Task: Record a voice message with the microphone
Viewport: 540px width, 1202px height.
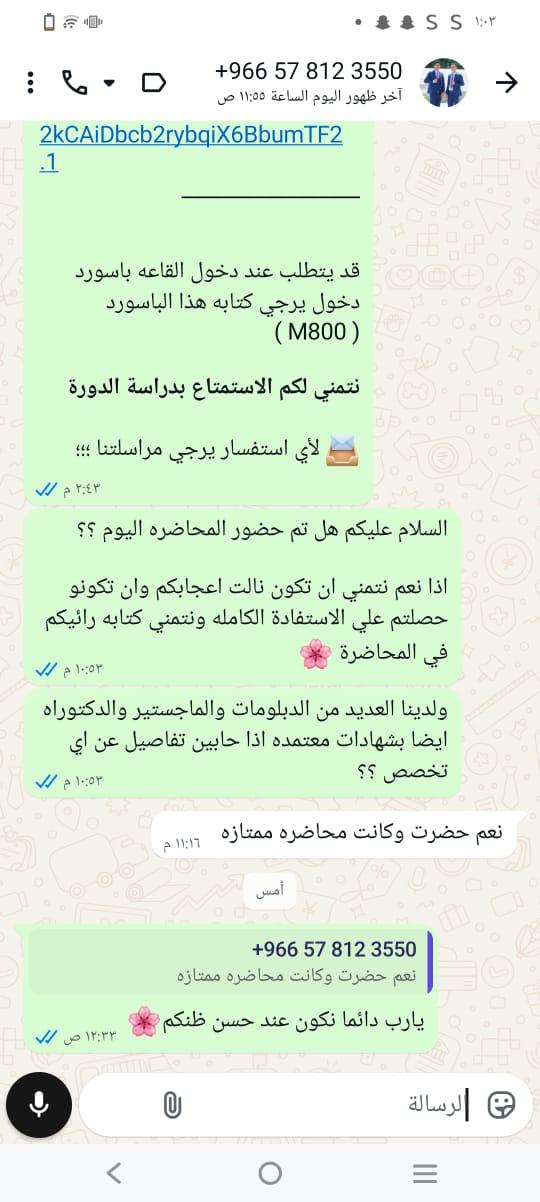Action: [x=39, y=1103]
